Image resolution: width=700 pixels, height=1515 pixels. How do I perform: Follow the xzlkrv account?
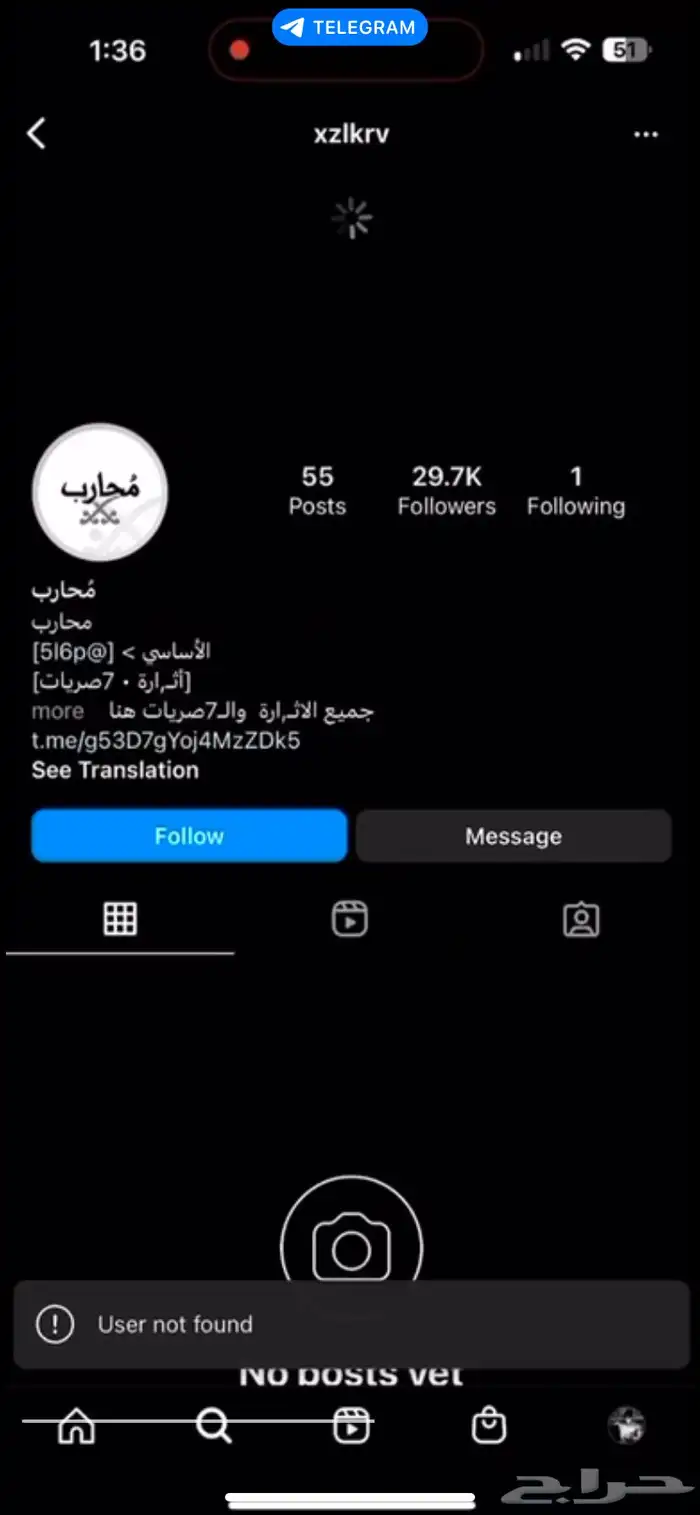tap(189, 836)
